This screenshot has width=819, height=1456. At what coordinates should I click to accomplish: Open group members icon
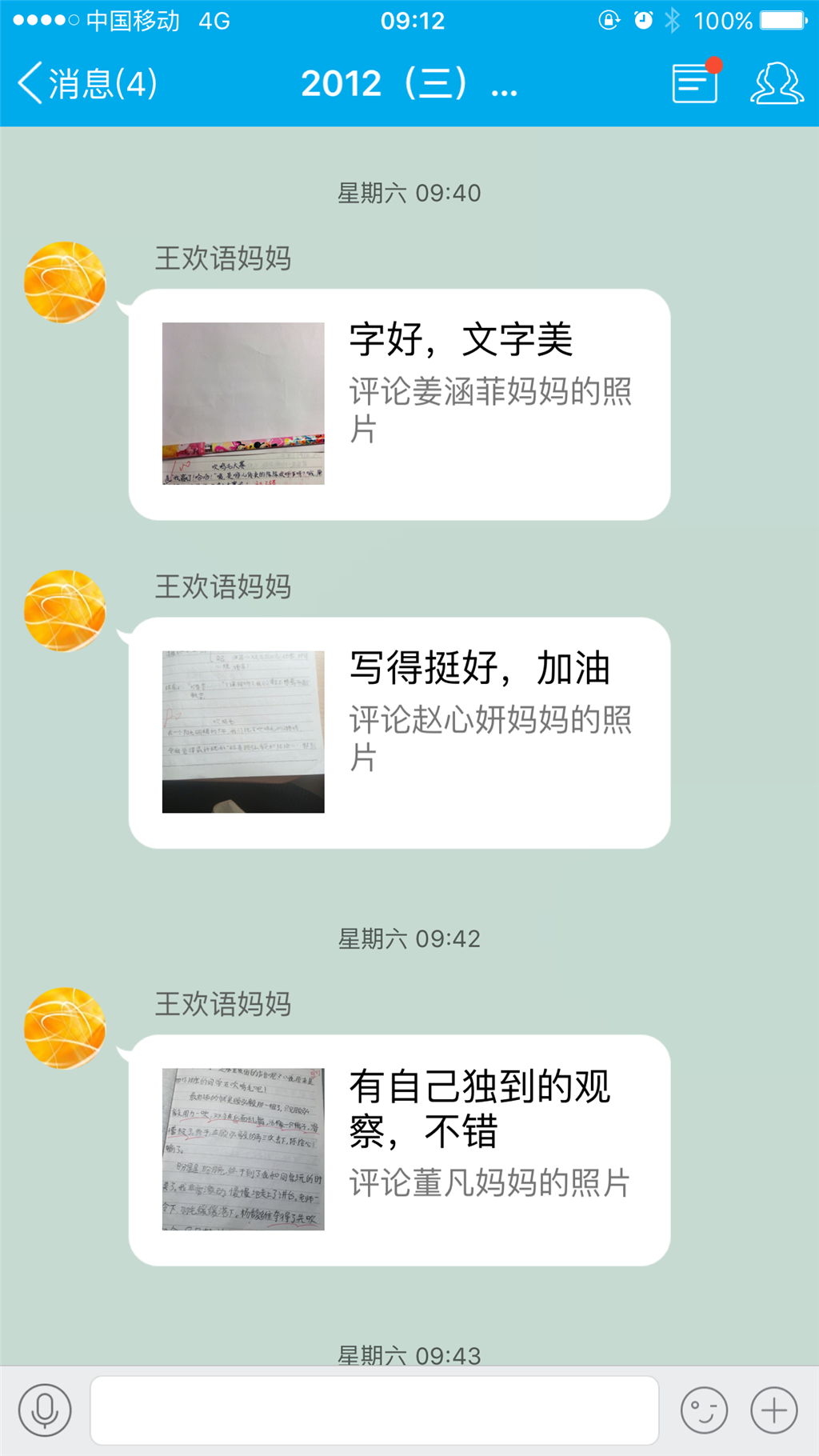coord(777,83)
